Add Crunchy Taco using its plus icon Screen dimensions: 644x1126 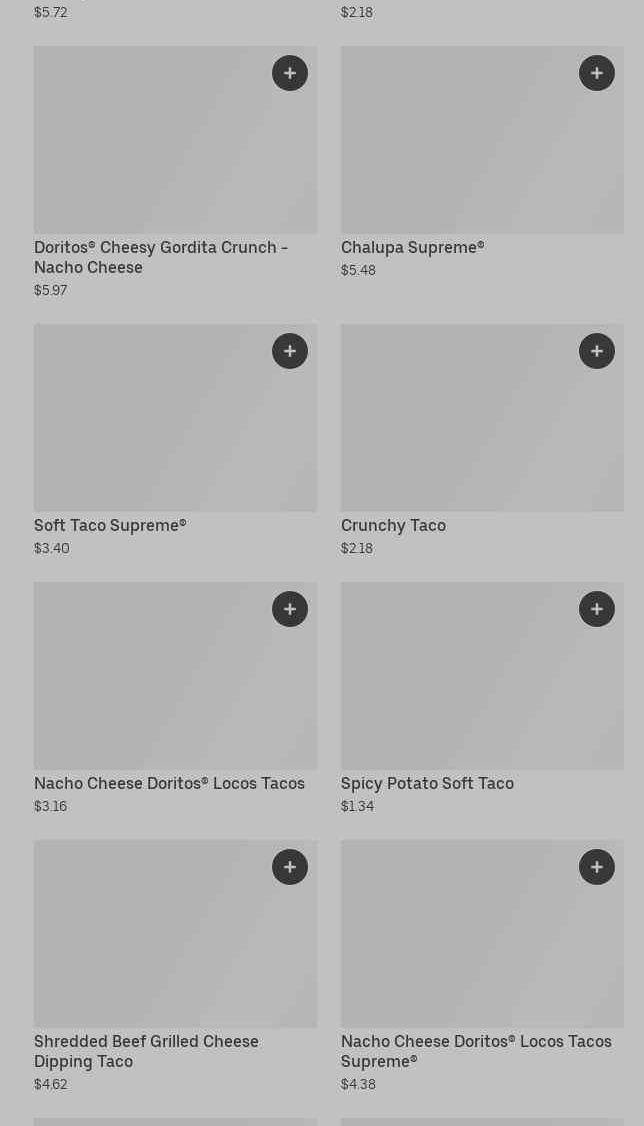pos(597,351)
